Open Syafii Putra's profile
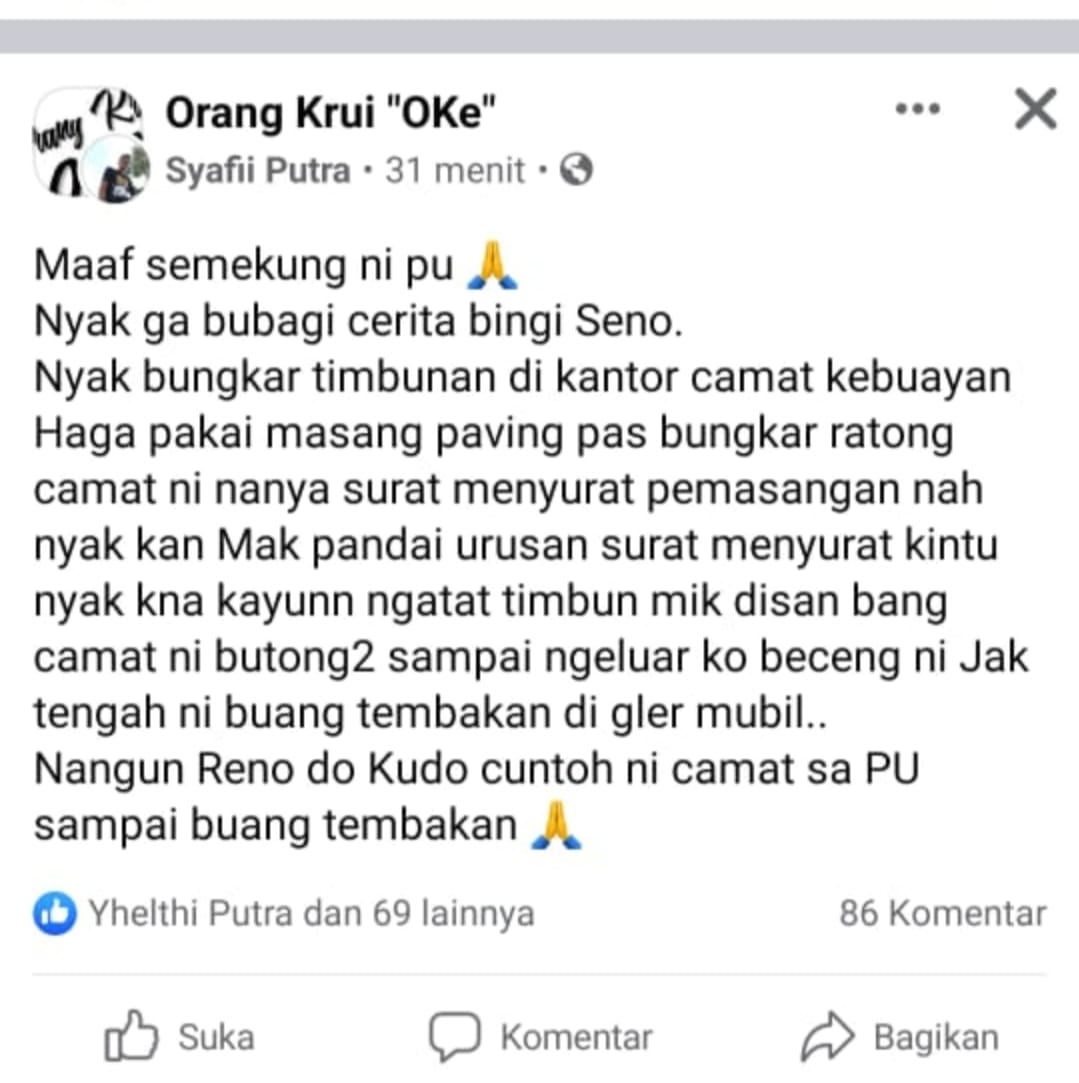Image resolution: width=1079 pixels, height=1083 pixels. (x=258, y=170)
